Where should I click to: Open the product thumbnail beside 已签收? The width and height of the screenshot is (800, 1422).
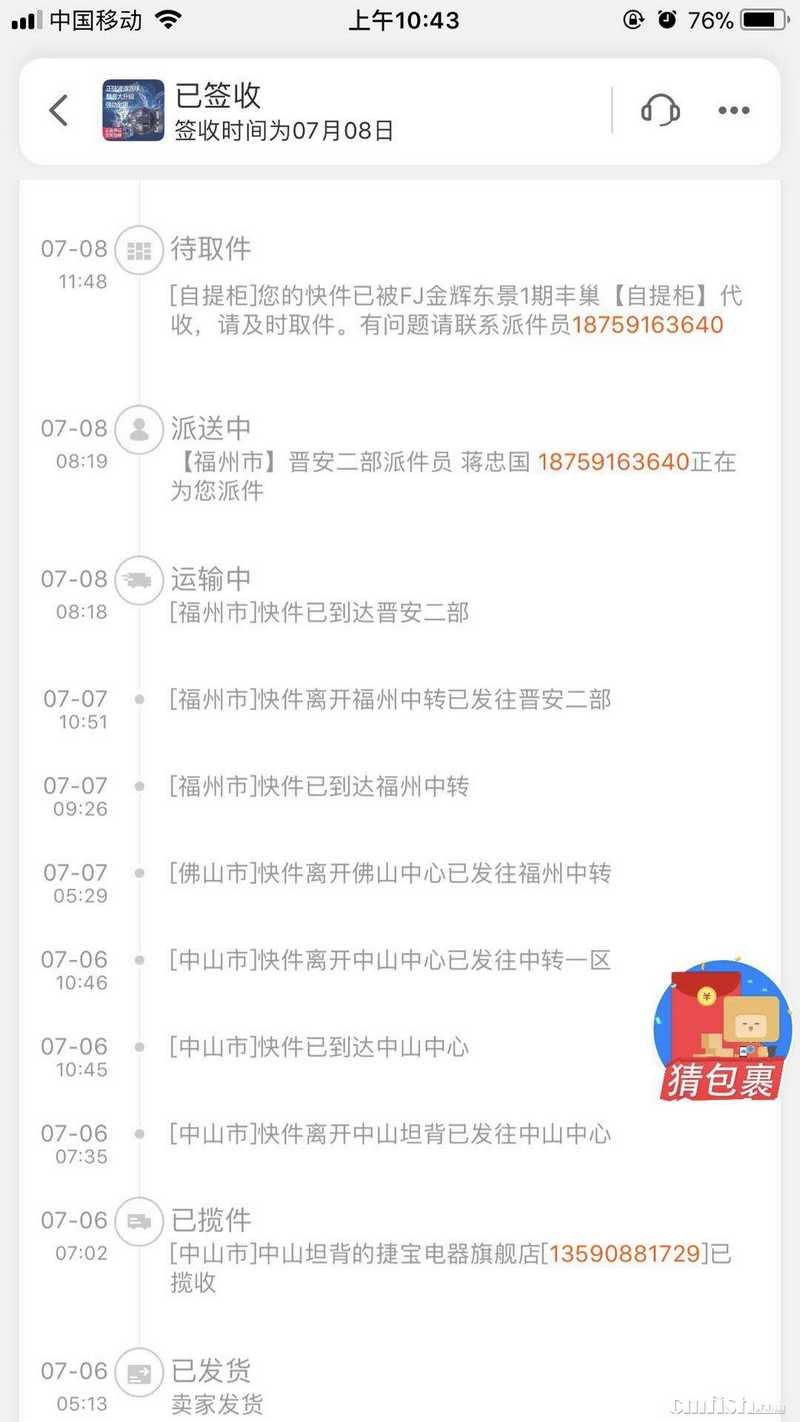point(133,110)
